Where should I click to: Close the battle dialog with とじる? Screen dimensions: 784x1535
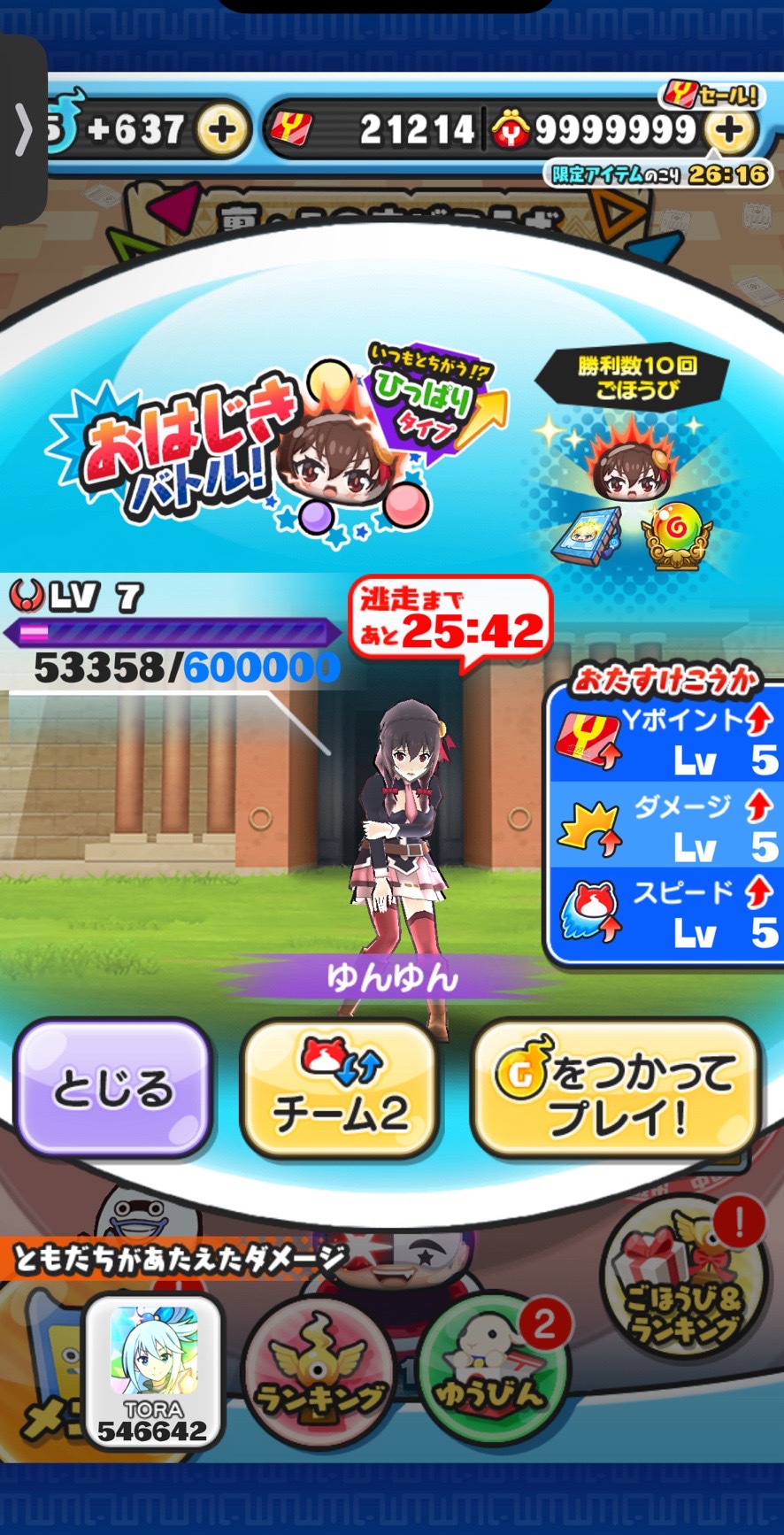[112, 1088]
